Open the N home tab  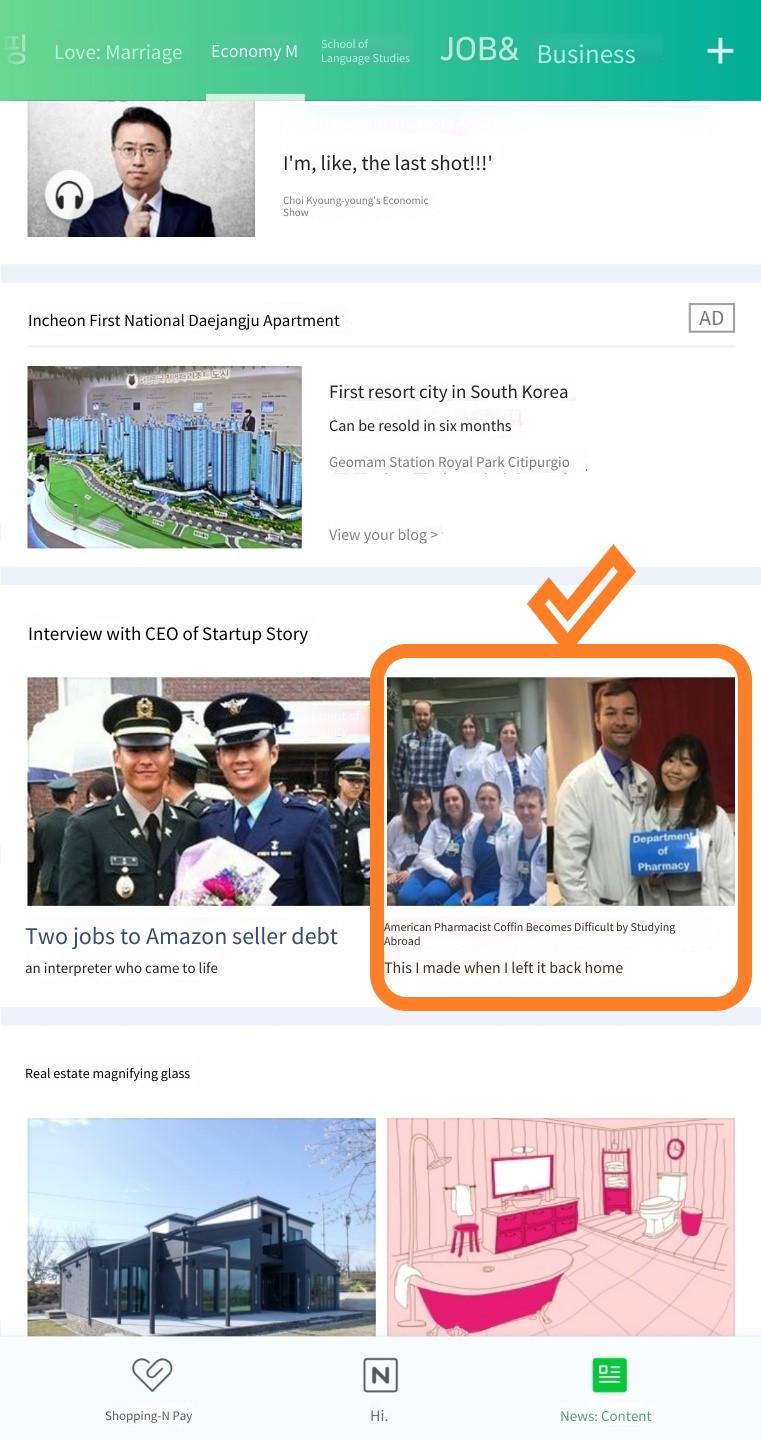click(380, 1389)
